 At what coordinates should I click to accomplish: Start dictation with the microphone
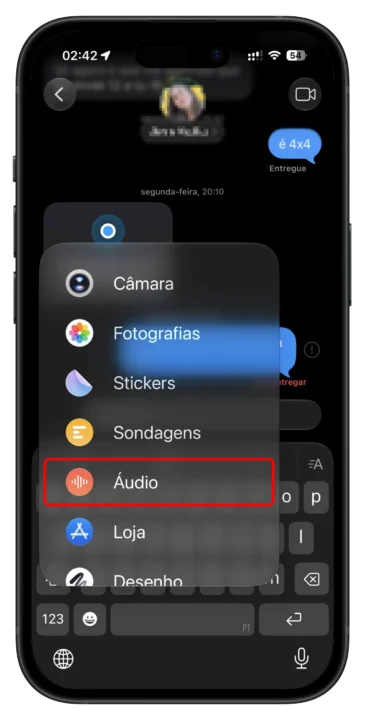[x=301, y=659]
